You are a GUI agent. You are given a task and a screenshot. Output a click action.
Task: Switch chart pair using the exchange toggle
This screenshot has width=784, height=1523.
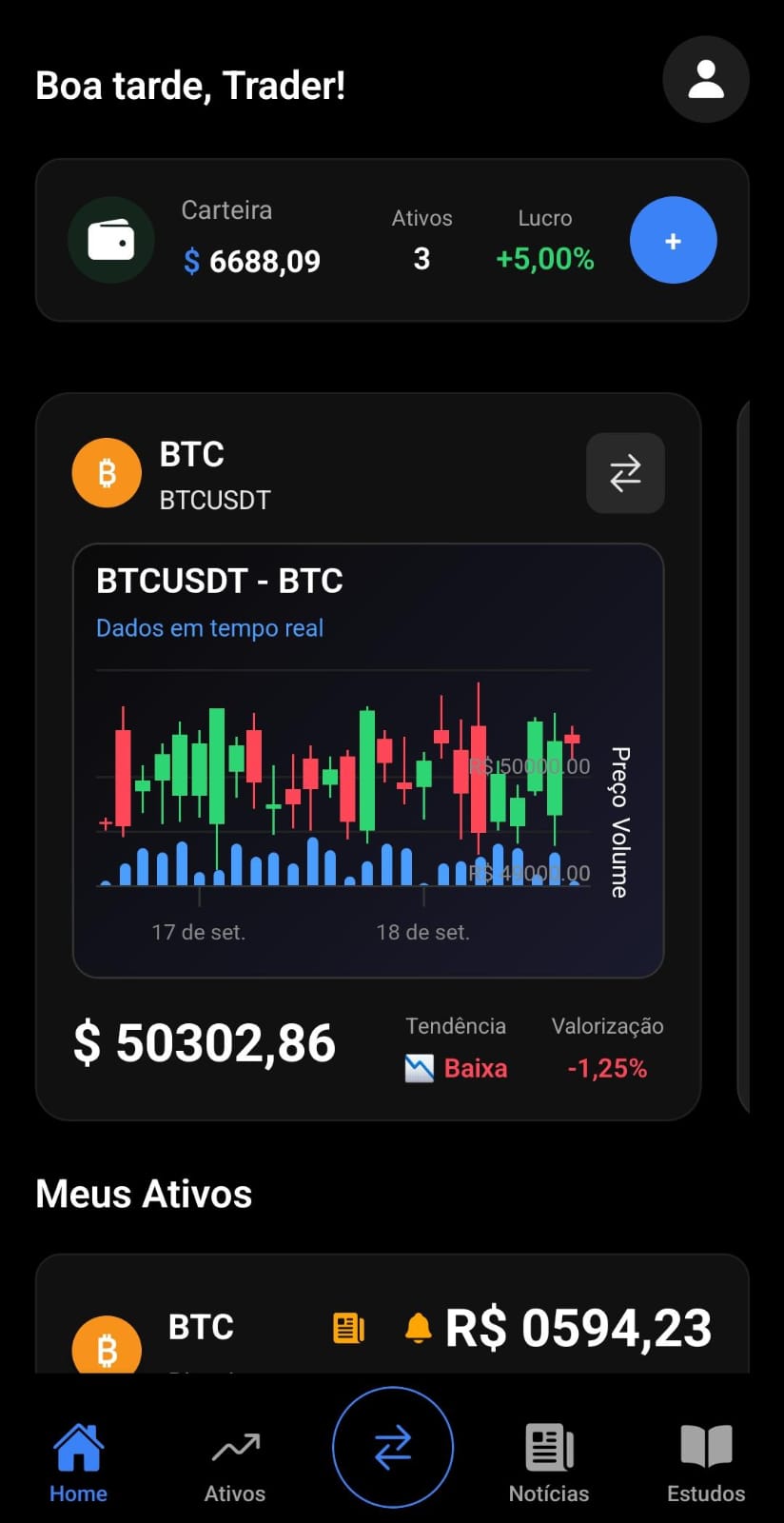pos(625,473)
